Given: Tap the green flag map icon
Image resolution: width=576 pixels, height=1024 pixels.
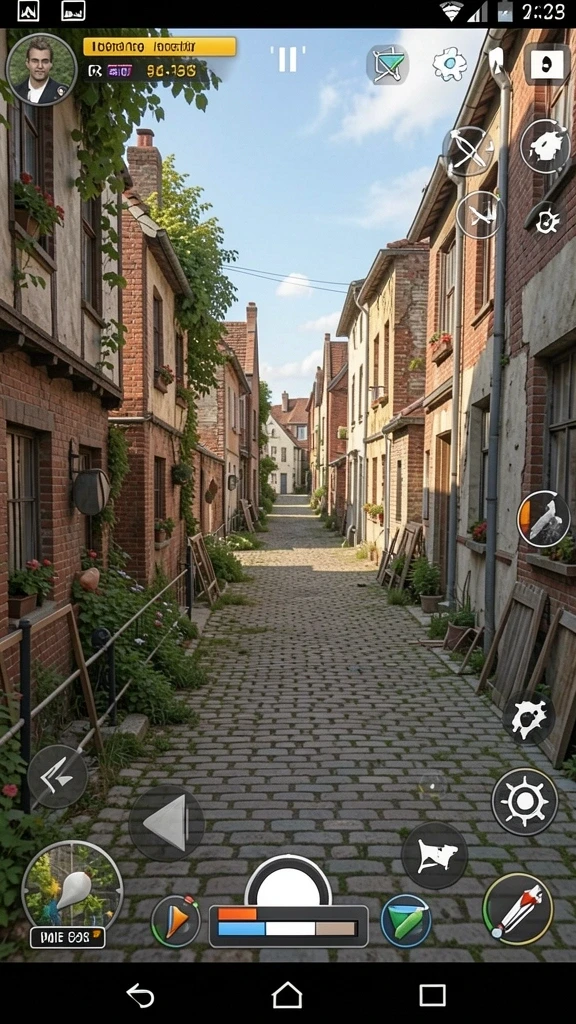Looking at the screenshot, I should pyautogui.click(x=387, y=65).
